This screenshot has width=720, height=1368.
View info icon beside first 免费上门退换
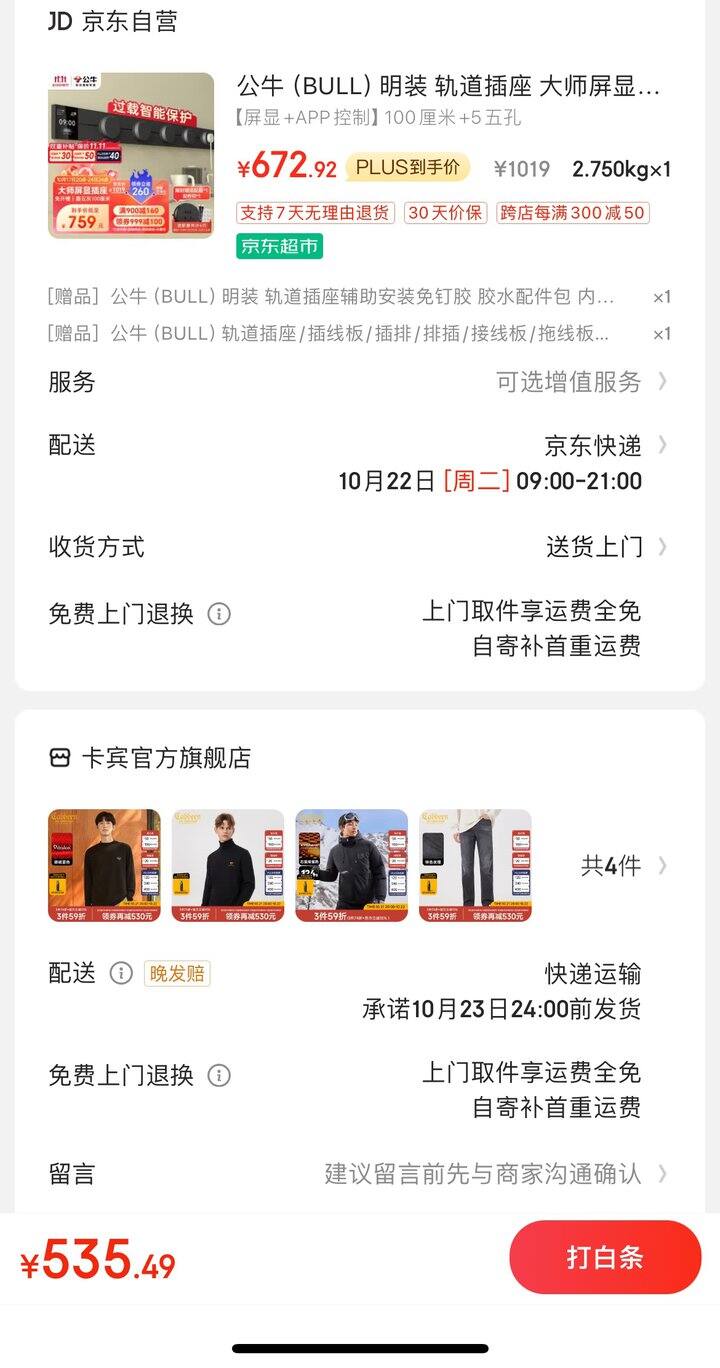219,614
